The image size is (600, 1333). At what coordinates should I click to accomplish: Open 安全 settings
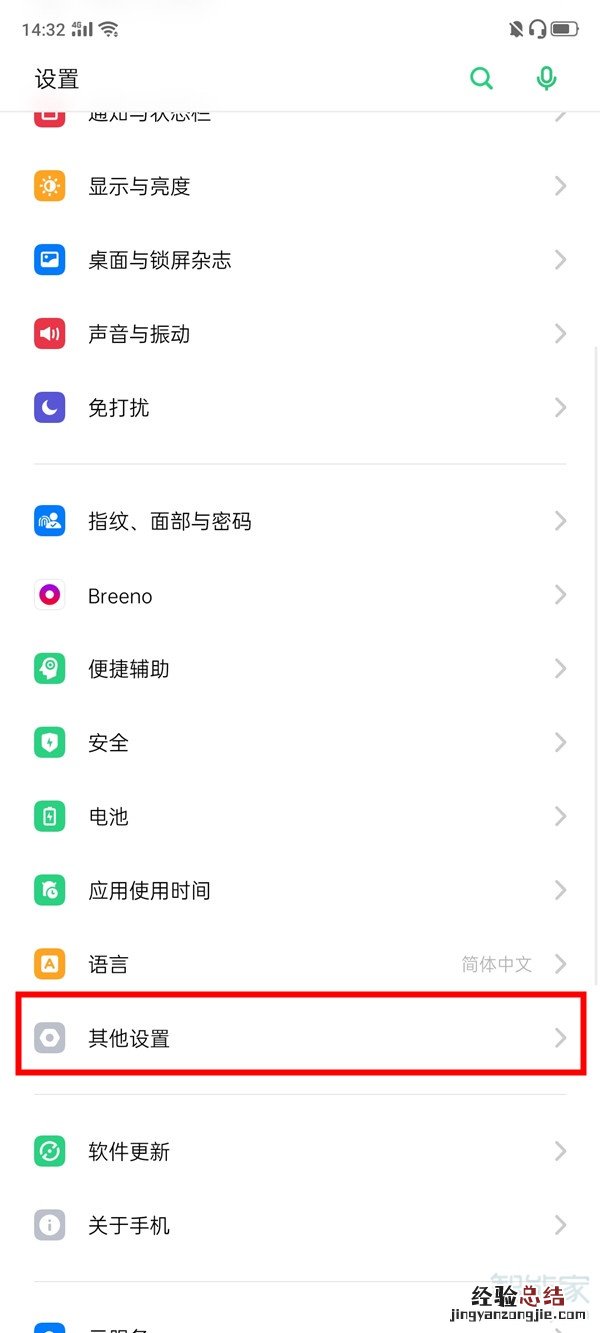click(x=108, y=743)
